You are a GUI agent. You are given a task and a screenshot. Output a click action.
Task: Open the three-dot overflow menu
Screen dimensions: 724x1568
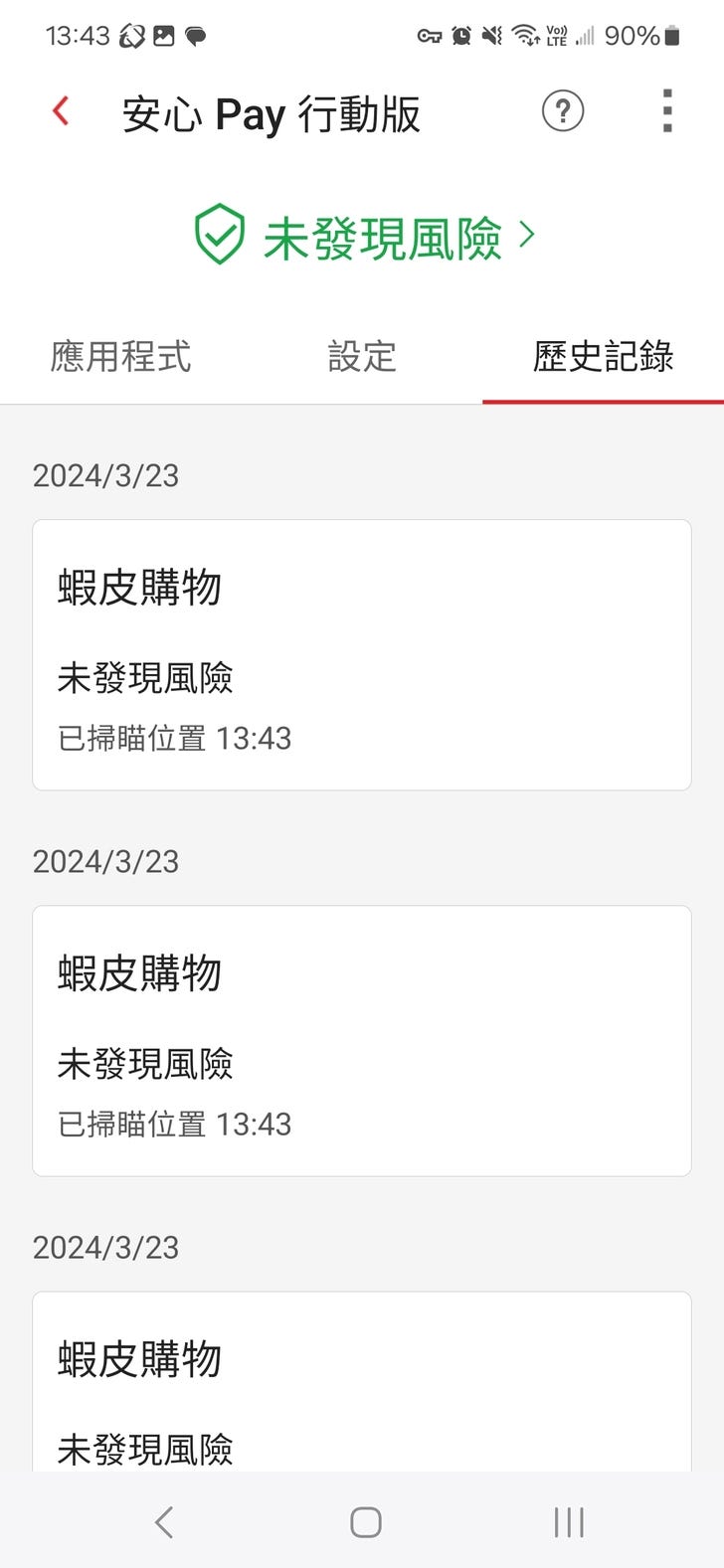click(x=667, y=111)
